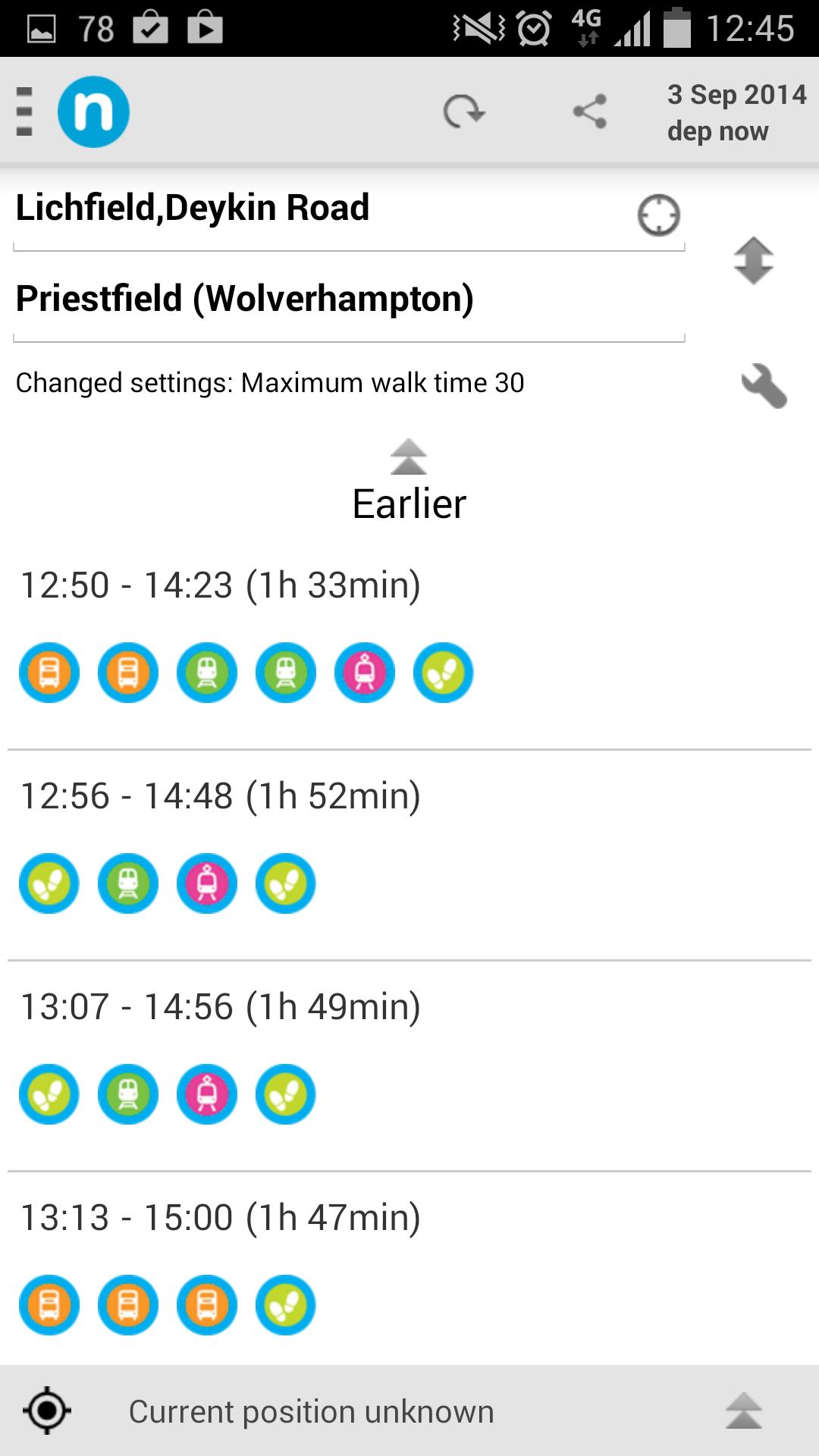Refresh the journey results

click(463, 112)
